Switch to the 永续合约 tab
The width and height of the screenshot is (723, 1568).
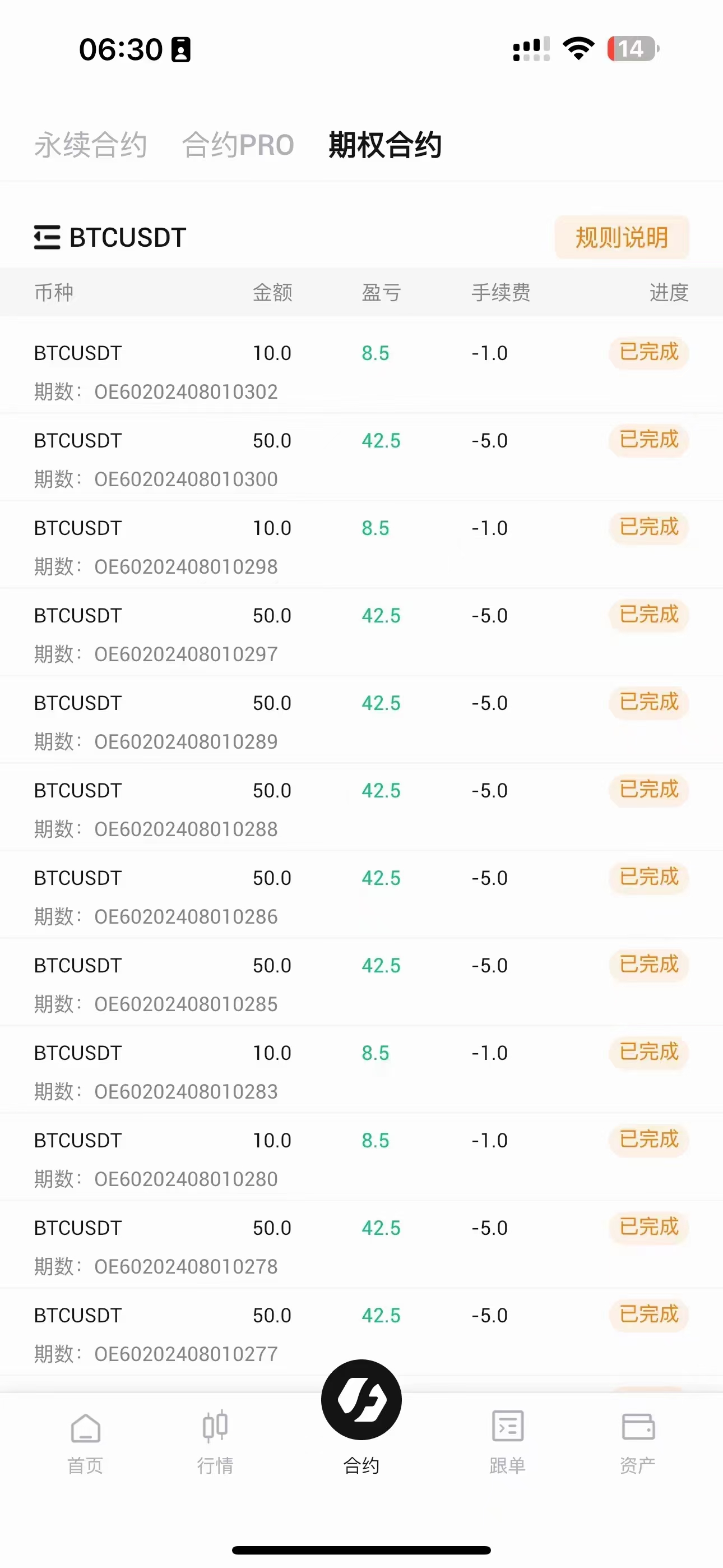(x=90, y=145)
